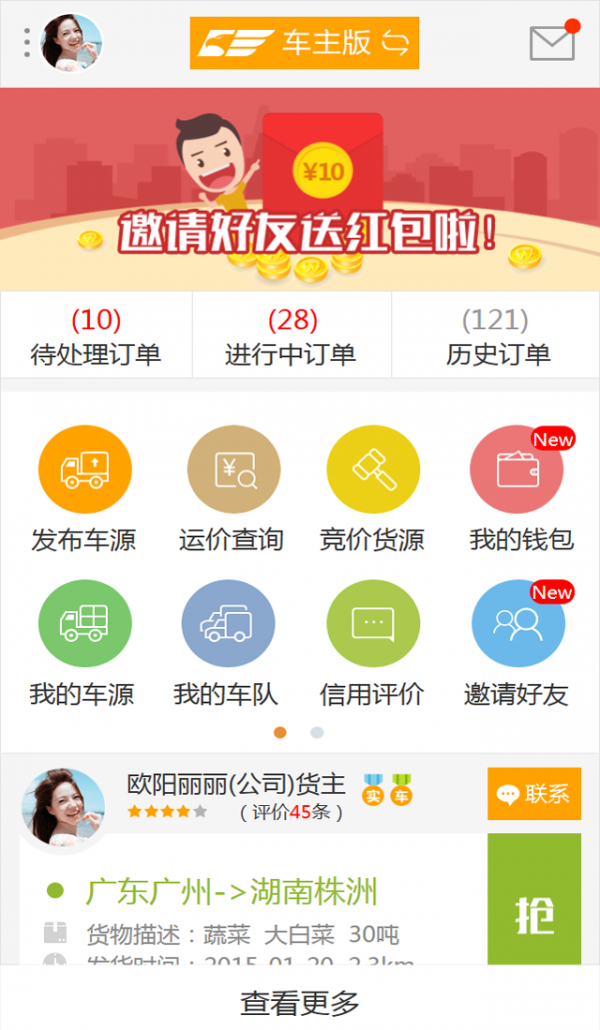Open the 邀请好友送红包 banner

tap(300, 190)
